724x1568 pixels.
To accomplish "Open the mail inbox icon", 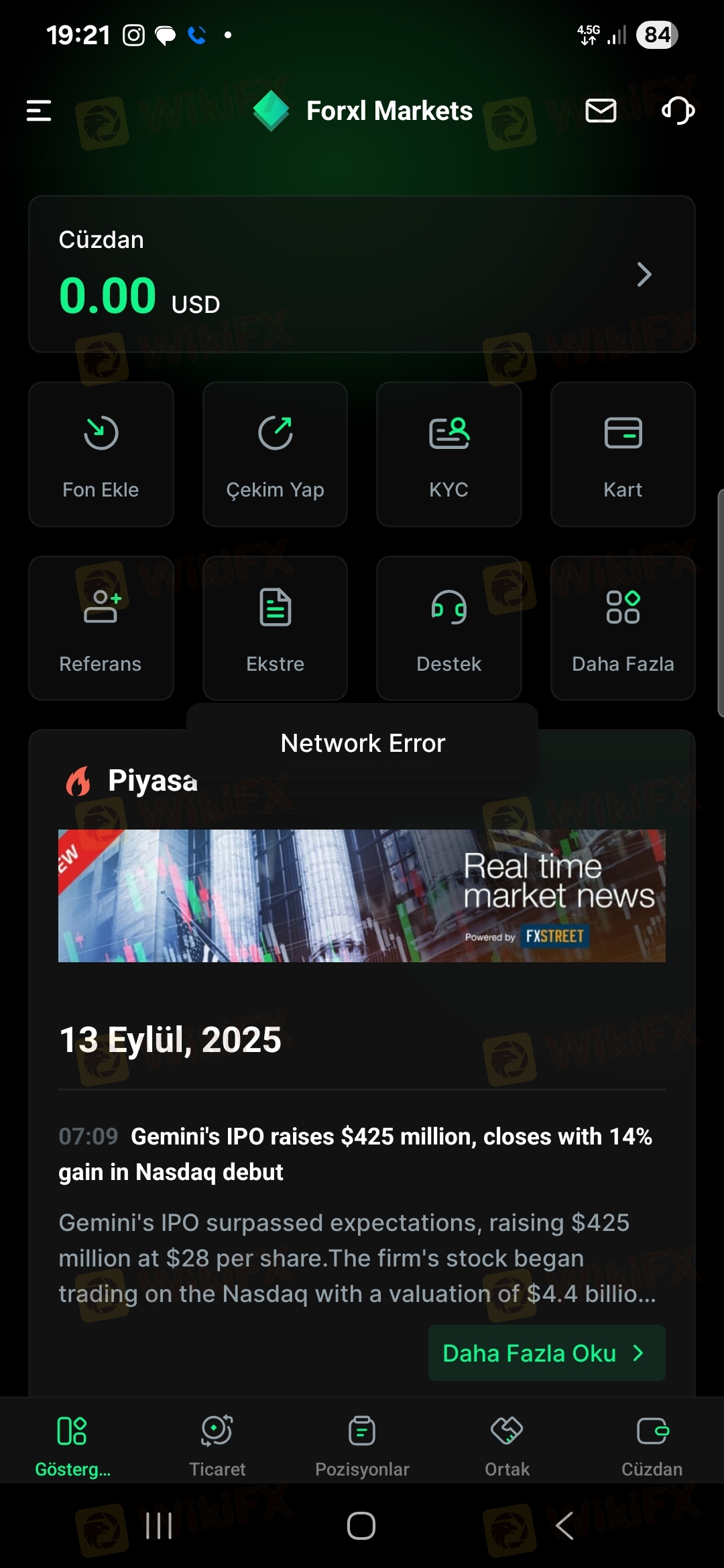I will click(601, 111).
